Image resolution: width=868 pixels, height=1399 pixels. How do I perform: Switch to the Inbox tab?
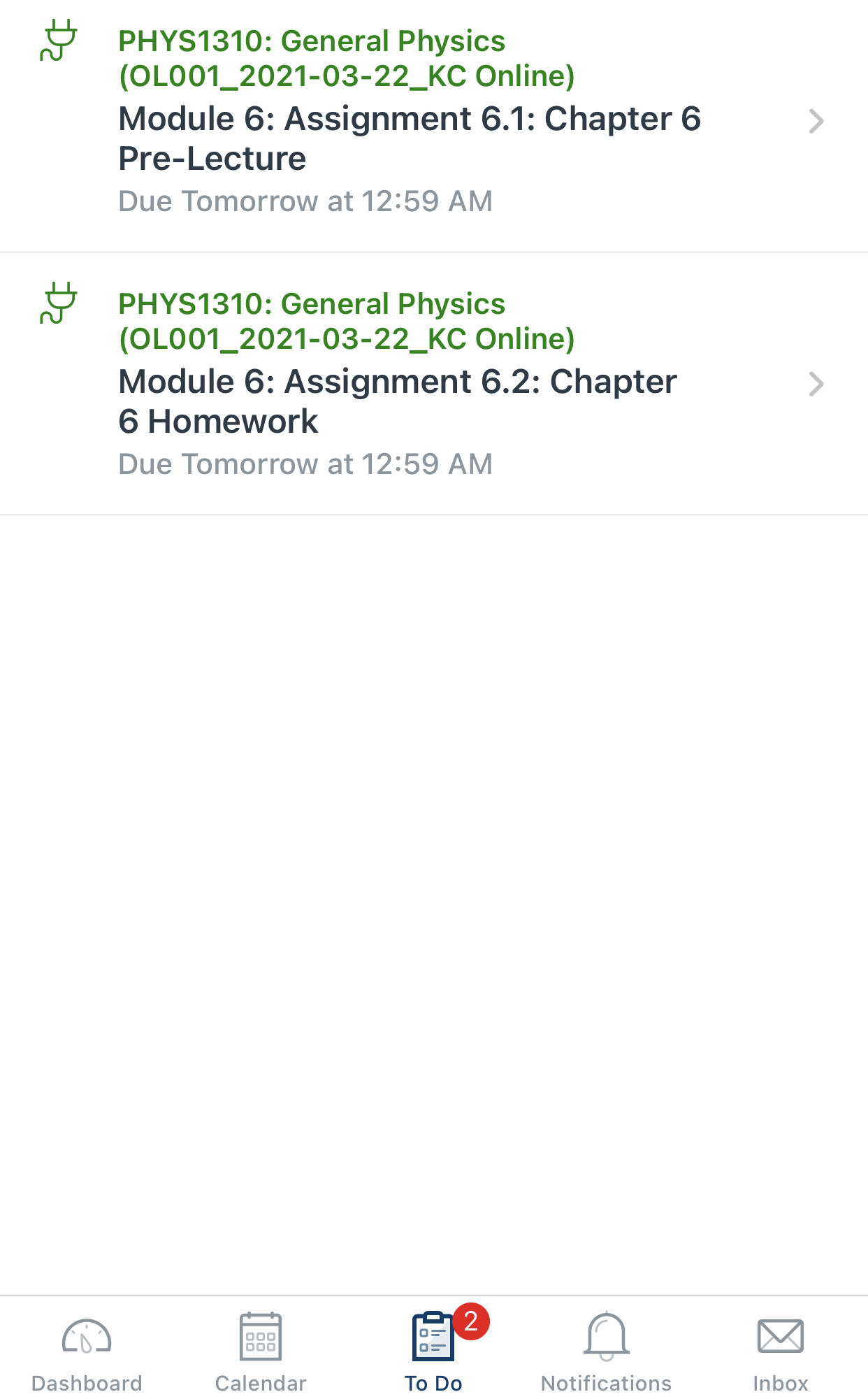[x=780, y=1351]
